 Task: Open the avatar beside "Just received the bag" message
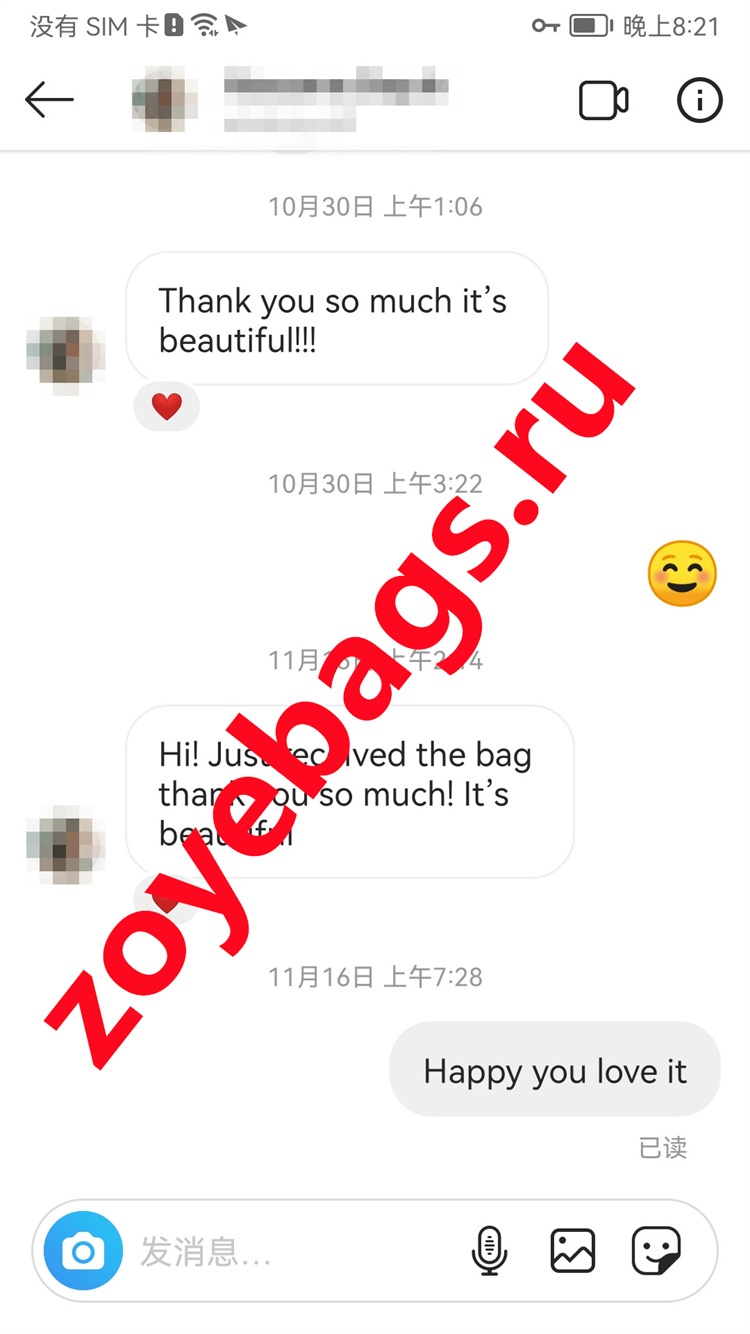65,850
